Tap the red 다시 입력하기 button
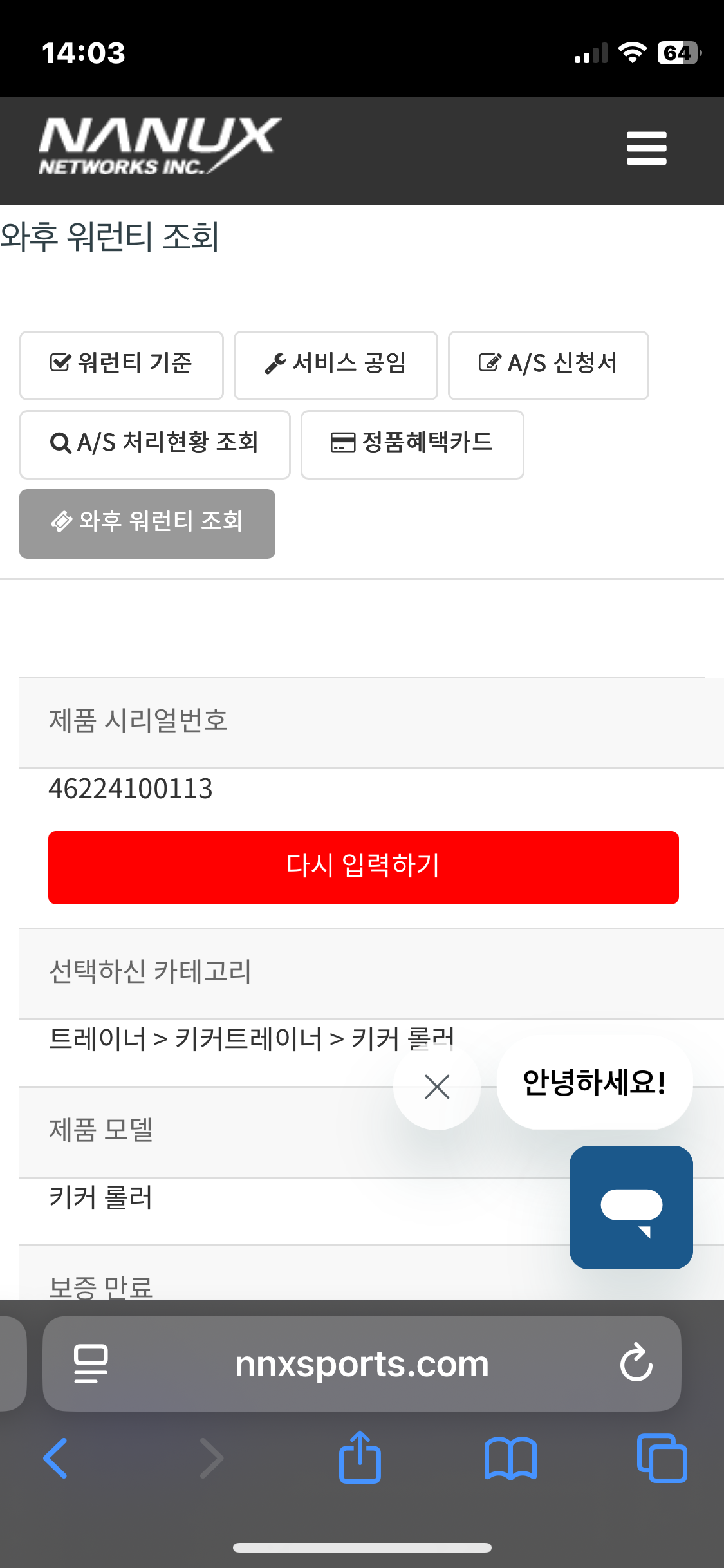 click(364, 867)
